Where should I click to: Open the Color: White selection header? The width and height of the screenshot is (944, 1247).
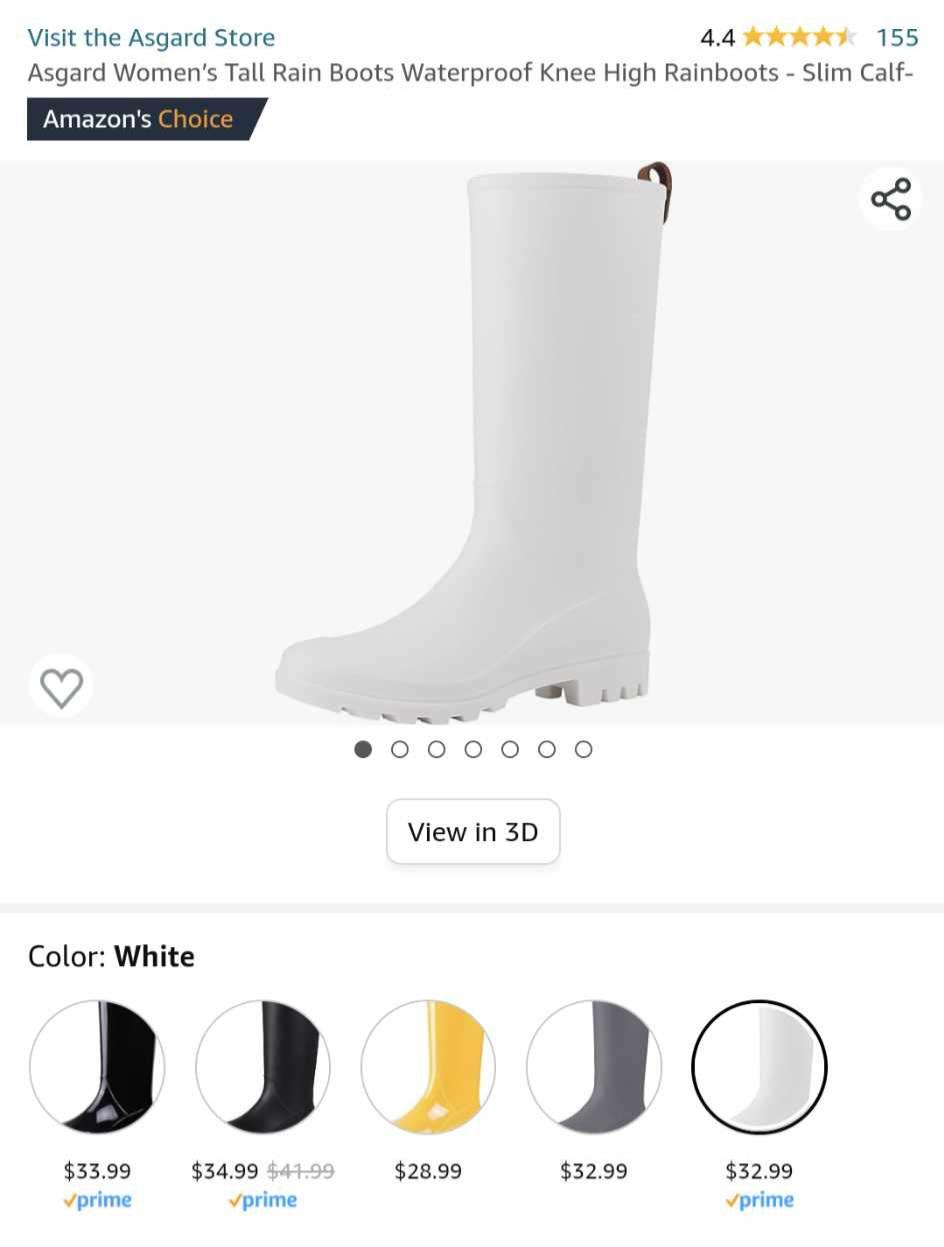pos(110,956)
